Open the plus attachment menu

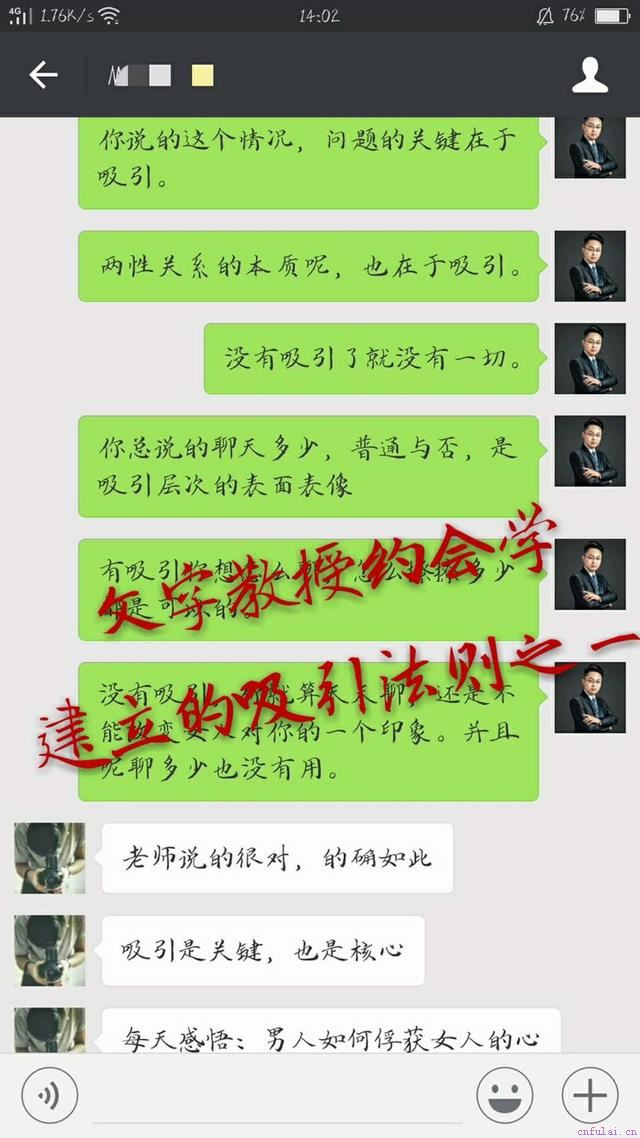(x=589, y=1097)
